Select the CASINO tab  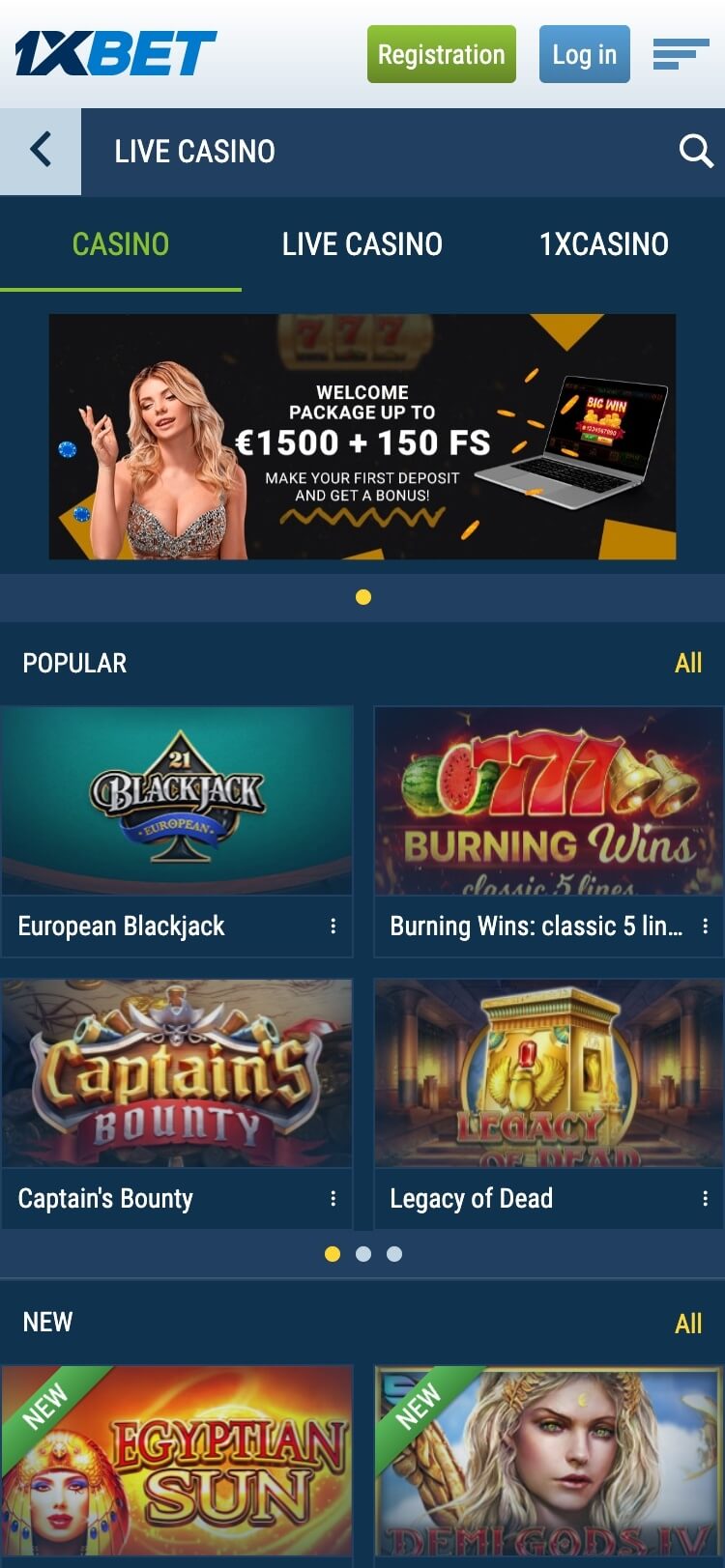coord(121,244)
